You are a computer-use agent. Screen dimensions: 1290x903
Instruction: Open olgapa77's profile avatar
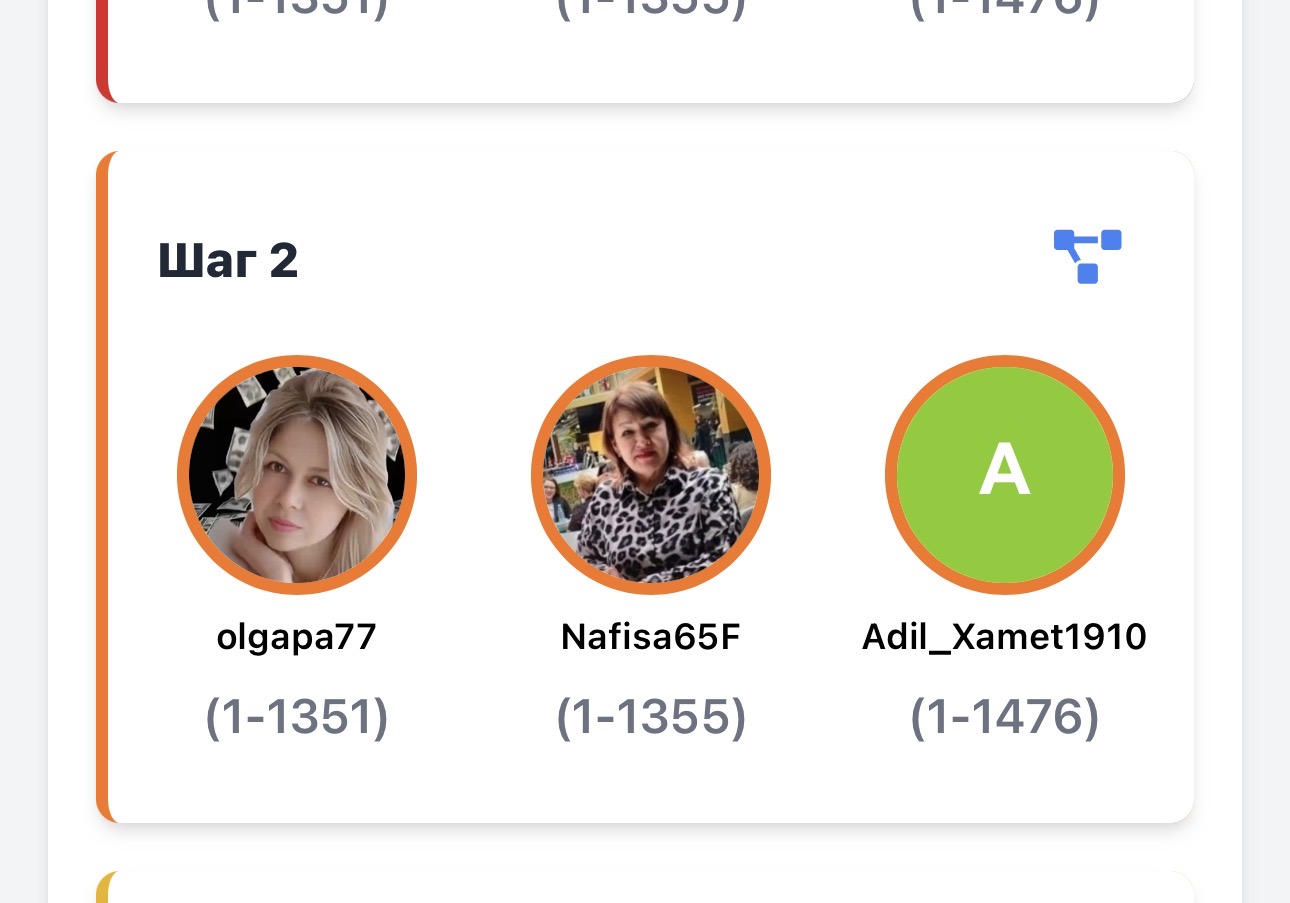tap(297, 476)
